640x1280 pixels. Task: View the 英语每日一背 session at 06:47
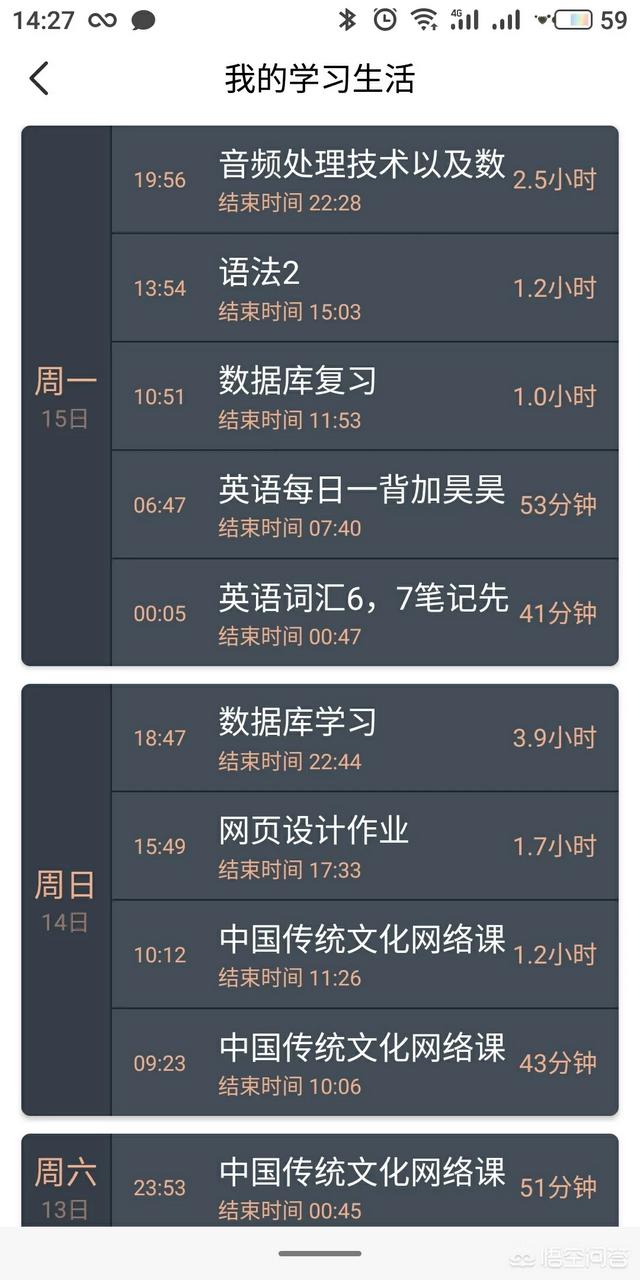click(x=364, y=504)
